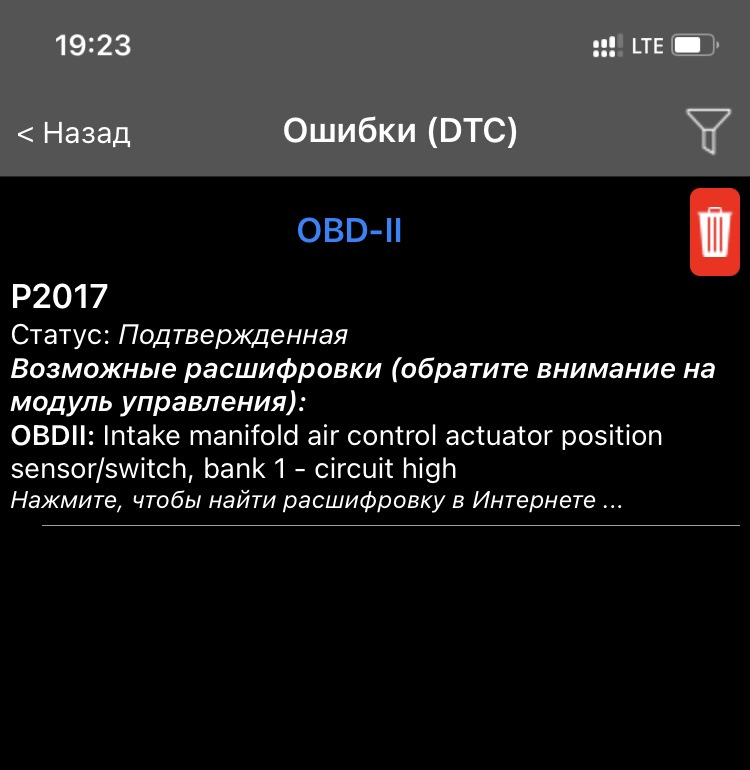Look up the P2017 error decoding online
This screenshot has height=770, width=750.
pyautogui.click(x=317, y=500)
